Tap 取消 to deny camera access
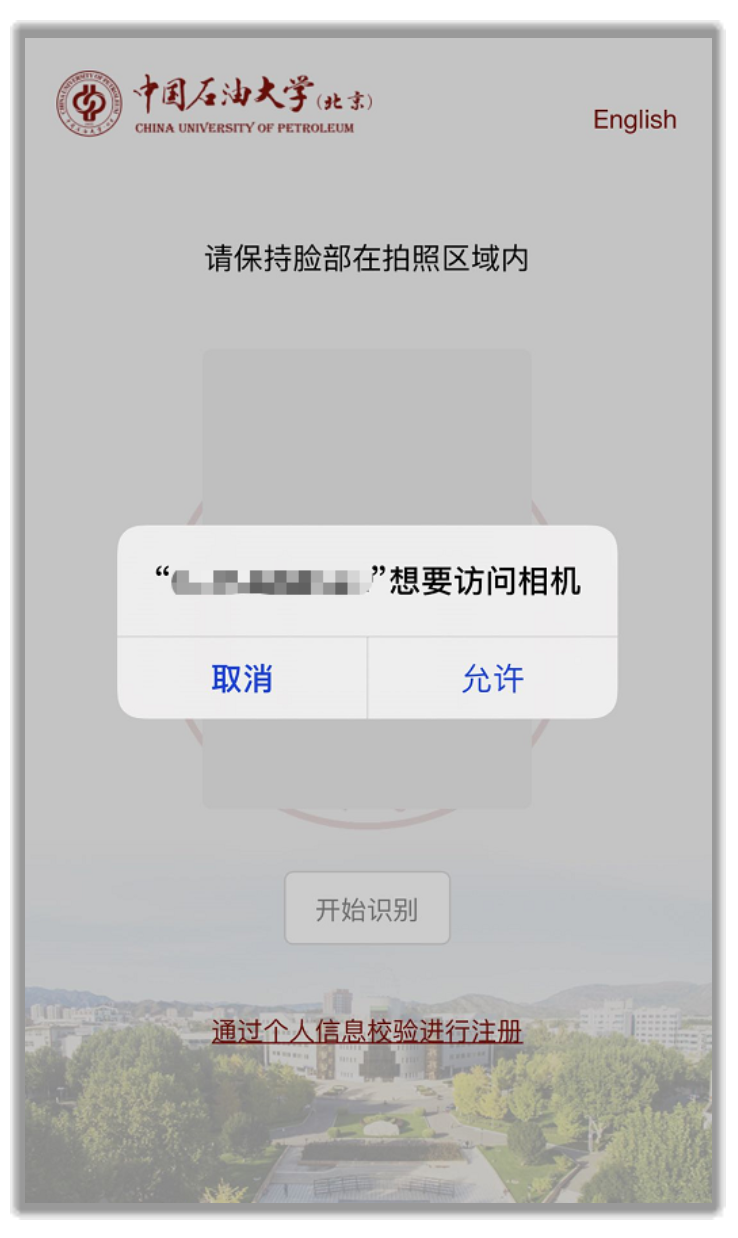738x1238 pixels. [242, 679]
